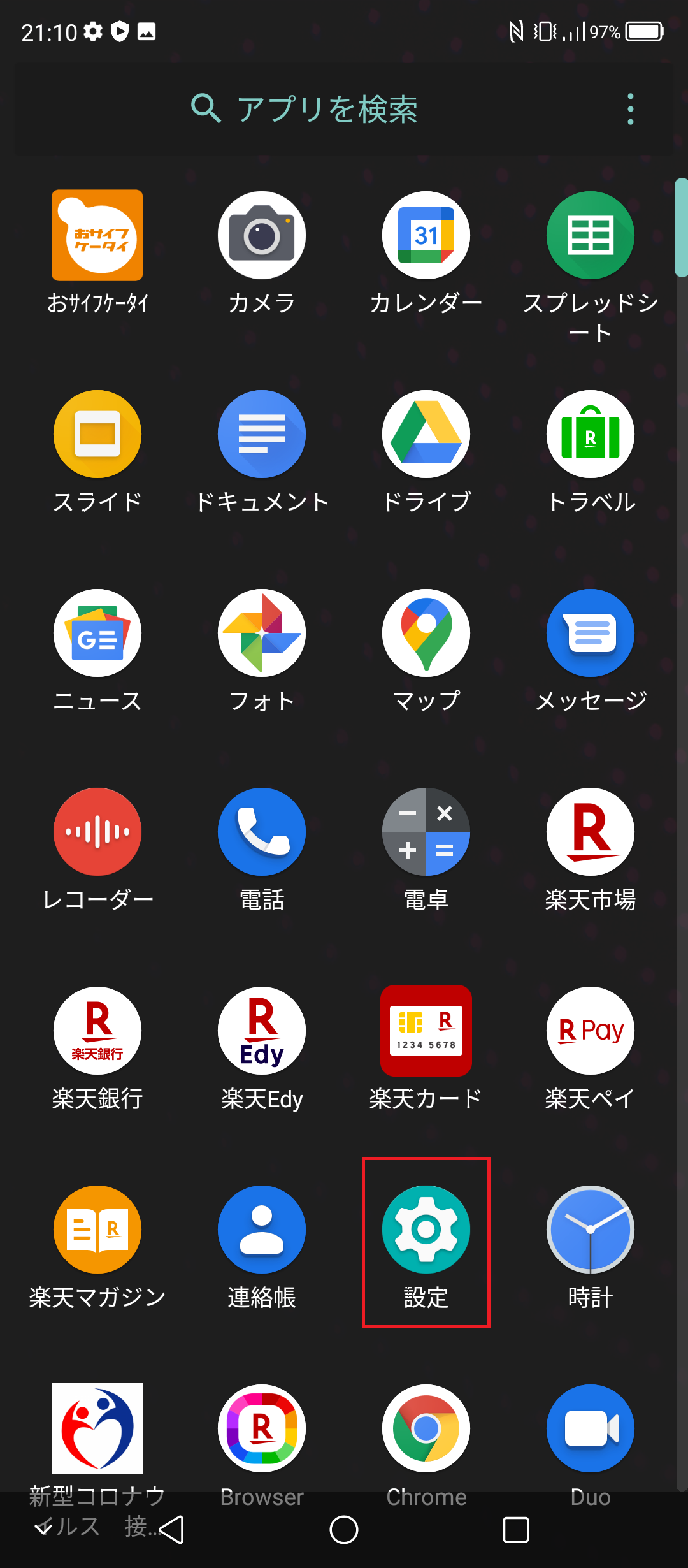Open the 楽天Edy app
Viewport: 688px width, 1568px height.
tap(261, 1031)
